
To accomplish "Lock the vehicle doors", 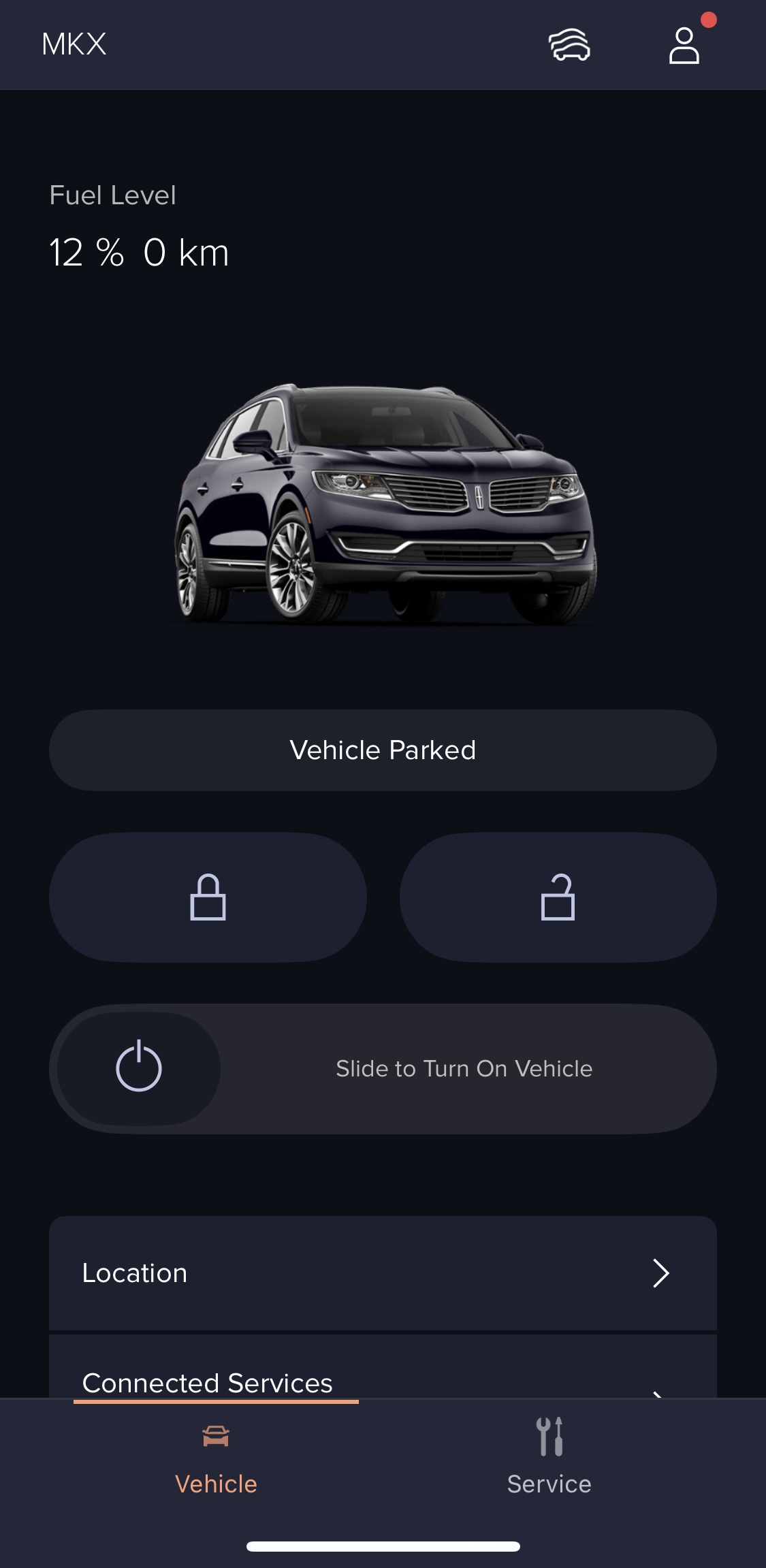I will click(x=208, y=897).
